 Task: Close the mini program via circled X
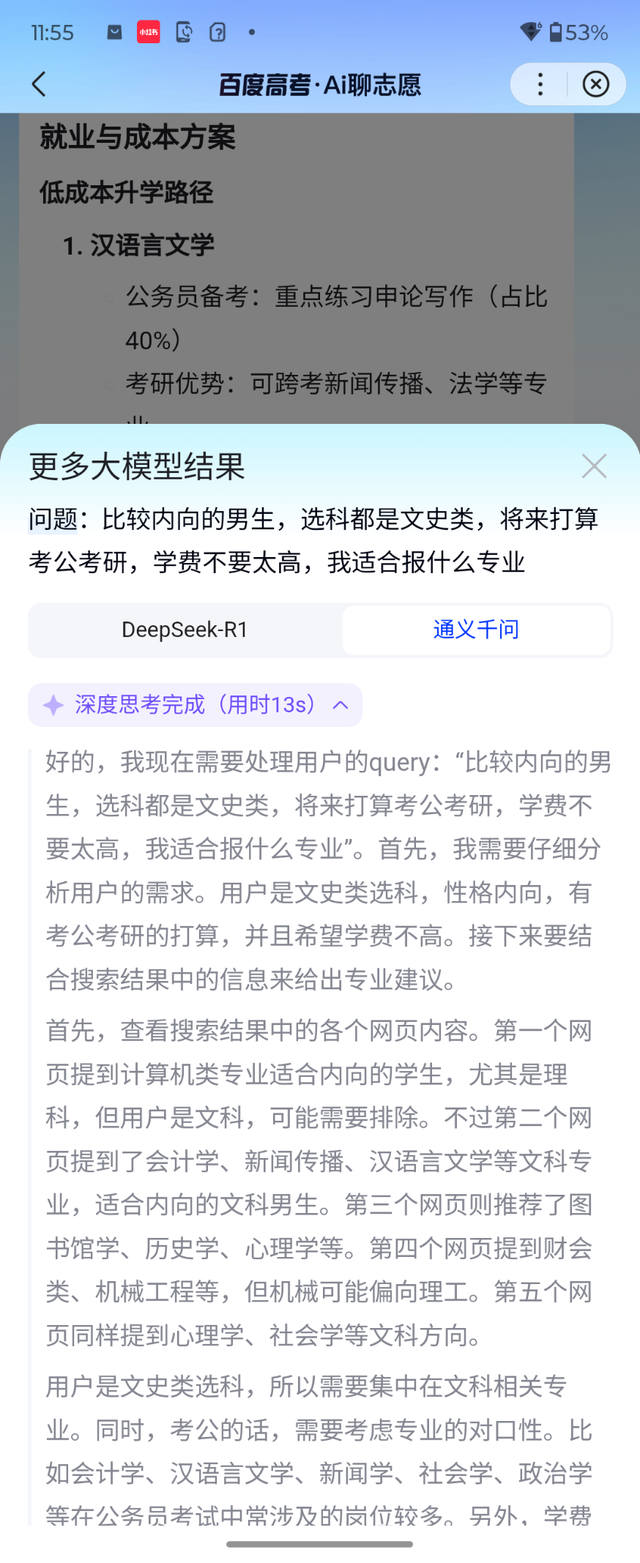tap(596, 84)
